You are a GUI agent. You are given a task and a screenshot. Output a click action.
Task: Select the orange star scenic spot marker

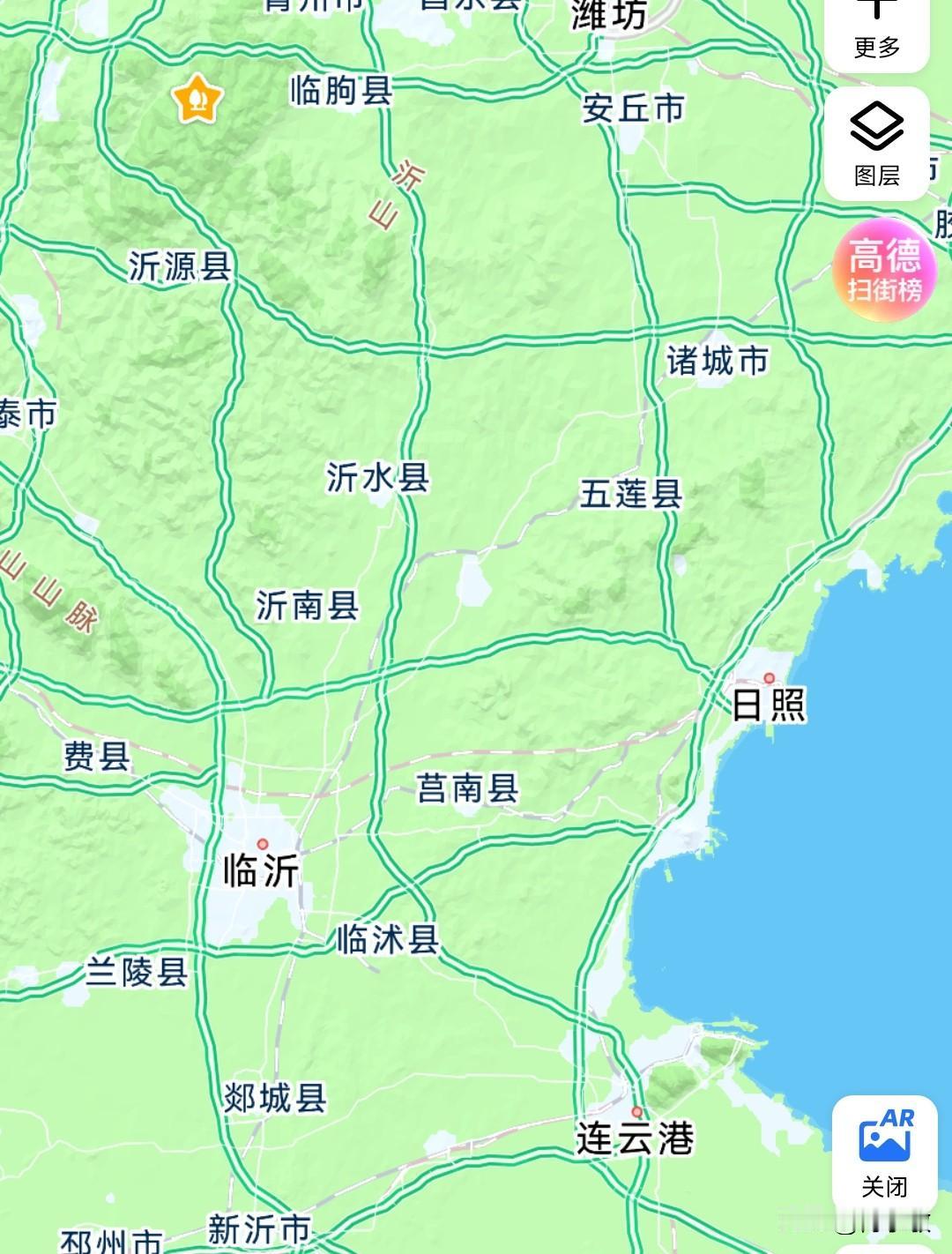click(x=195, y=95)
